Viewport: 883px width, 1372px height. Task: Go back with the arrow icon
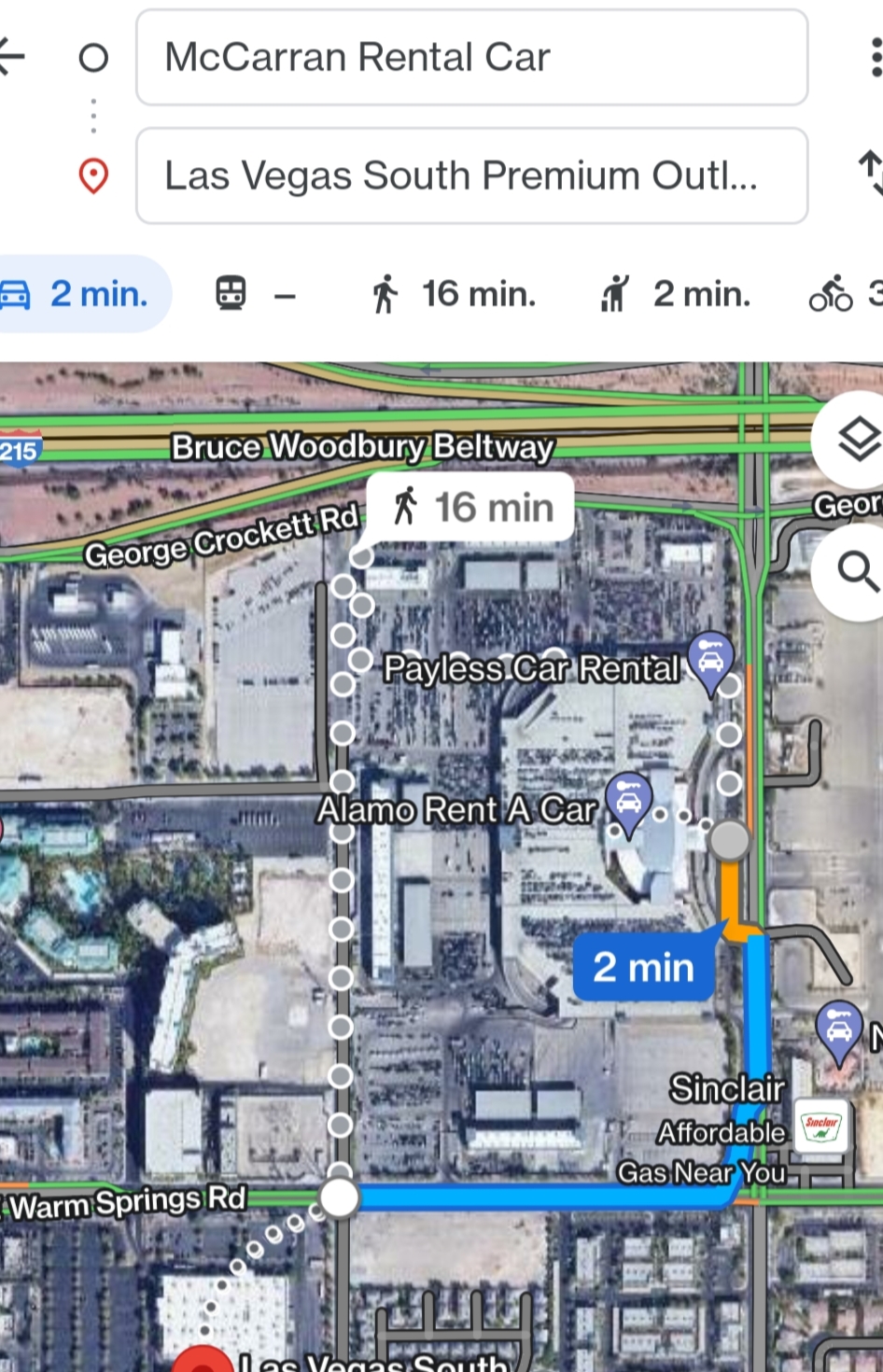point(11,57)
